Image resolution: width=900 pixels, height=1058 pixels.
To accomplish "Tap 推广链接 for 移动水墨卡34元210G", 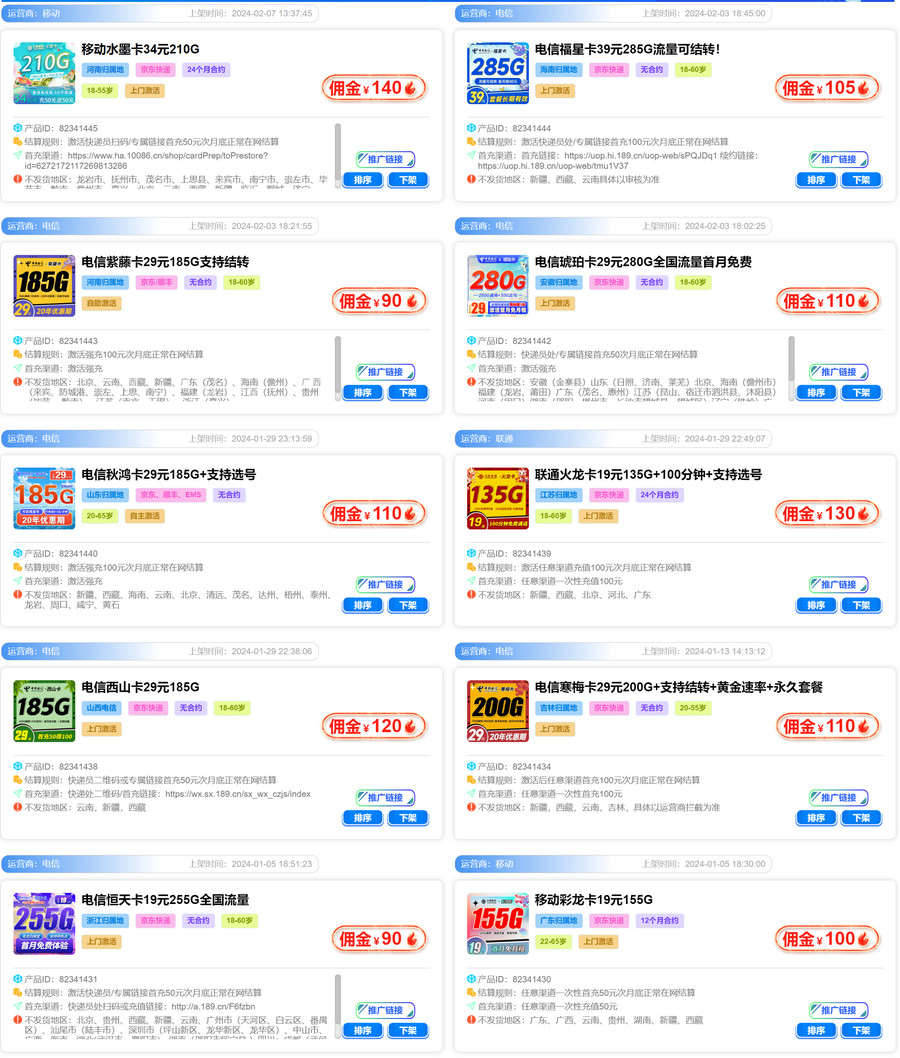I will tap(385, 160).
